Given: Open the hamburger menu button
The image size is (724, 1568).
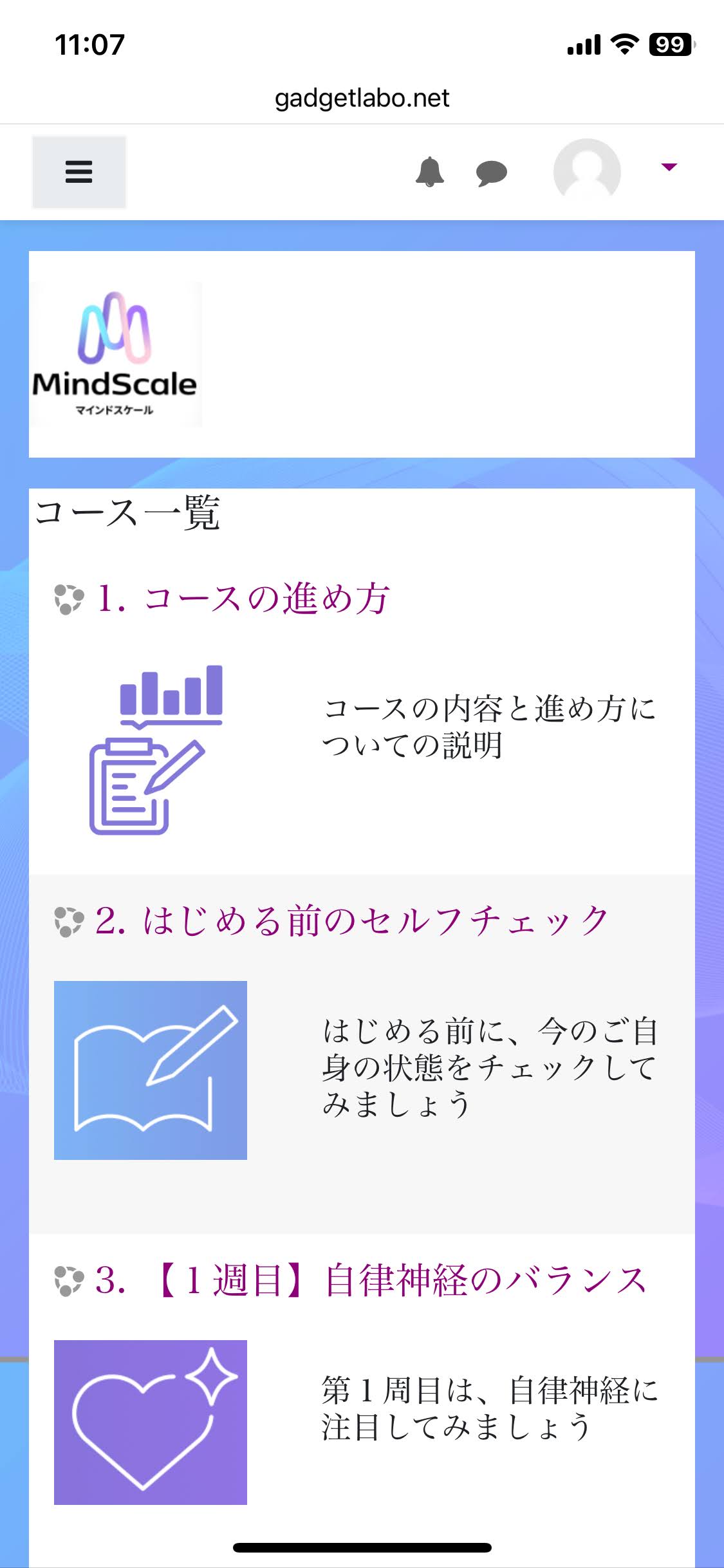Looking at the screenshot, I should (x=79, y=172).
